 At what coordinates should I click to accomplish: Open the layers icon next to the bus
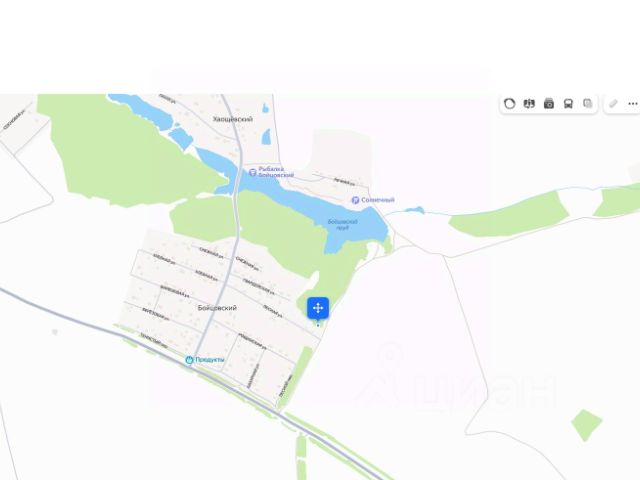click(587, 104)
